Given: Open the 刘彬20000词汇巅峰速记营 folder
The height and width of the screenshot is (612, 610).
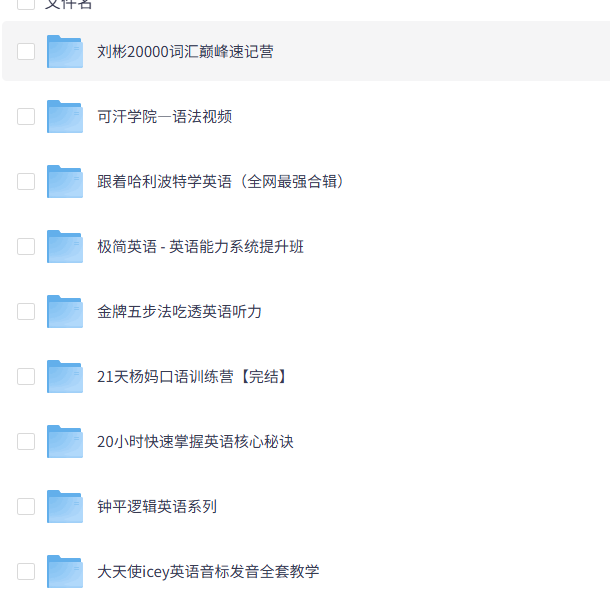Looking at the screenshot, I should pos(185,51).
